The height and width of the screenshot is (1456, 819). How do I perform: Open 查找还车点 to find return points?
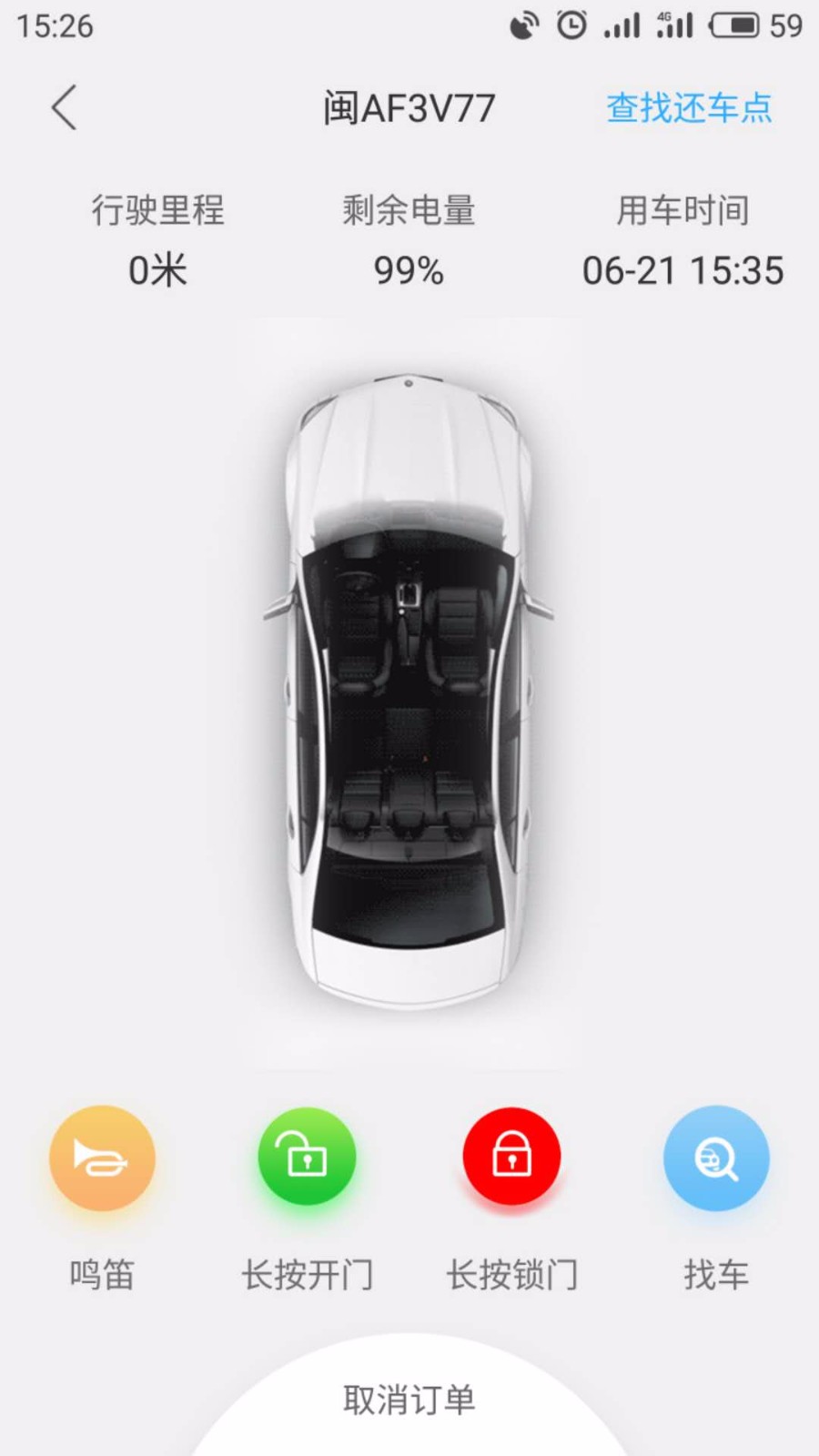coord(689,108)
